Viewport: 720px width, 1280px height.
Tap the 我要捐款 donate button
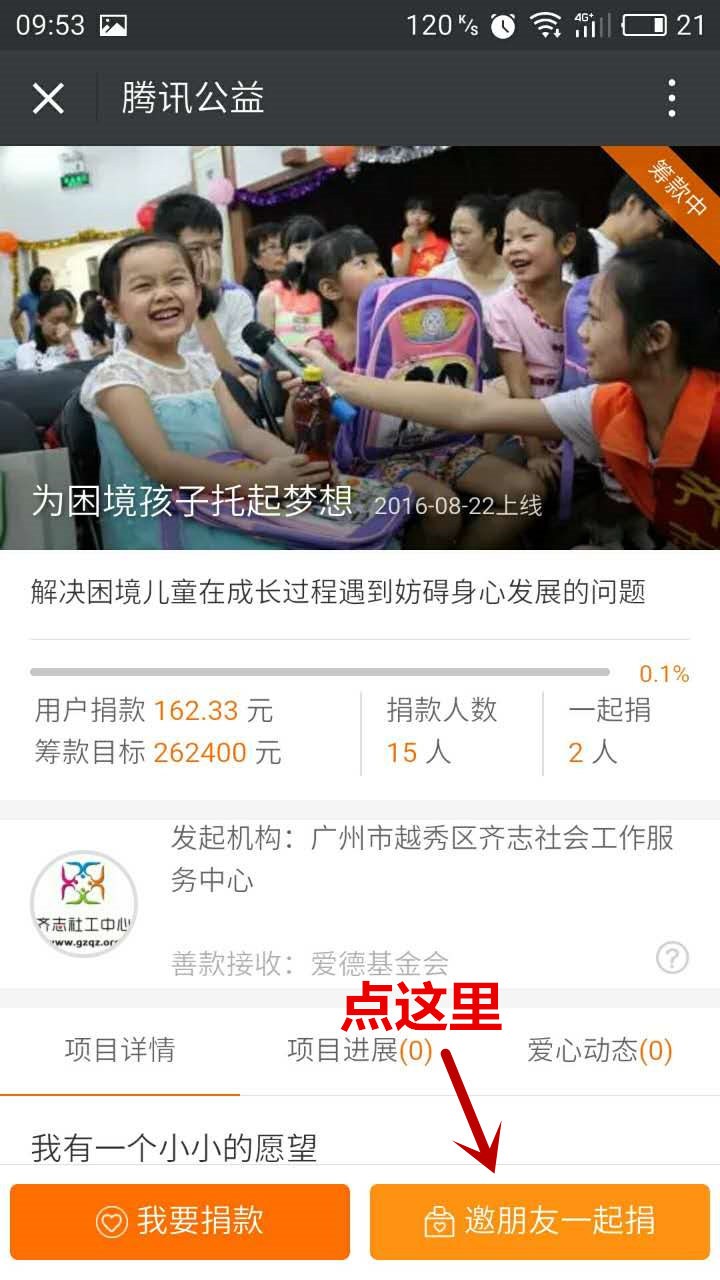pyautogui.click(x=180, y=1221)
